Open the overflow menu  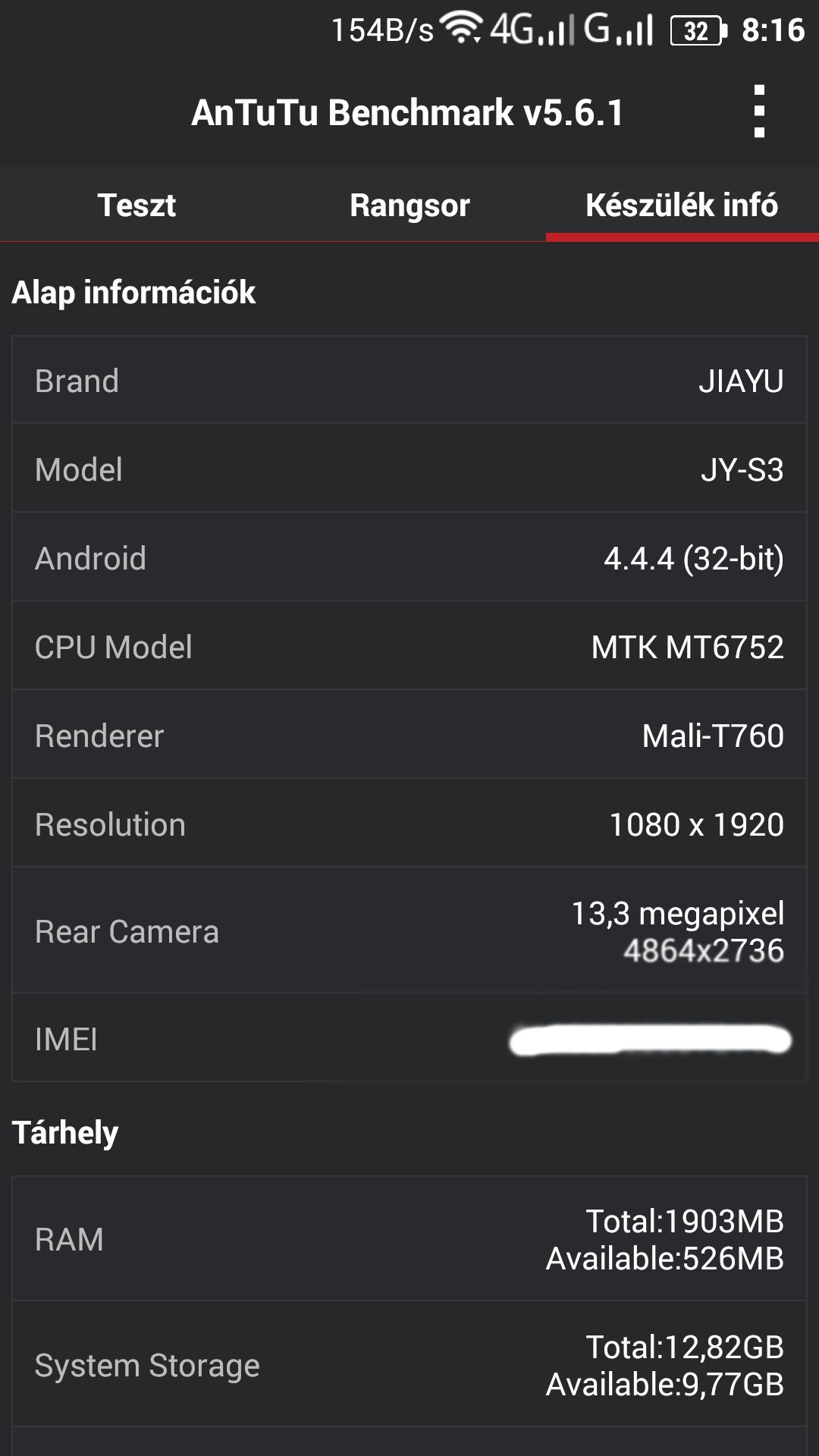click(759, 111)
